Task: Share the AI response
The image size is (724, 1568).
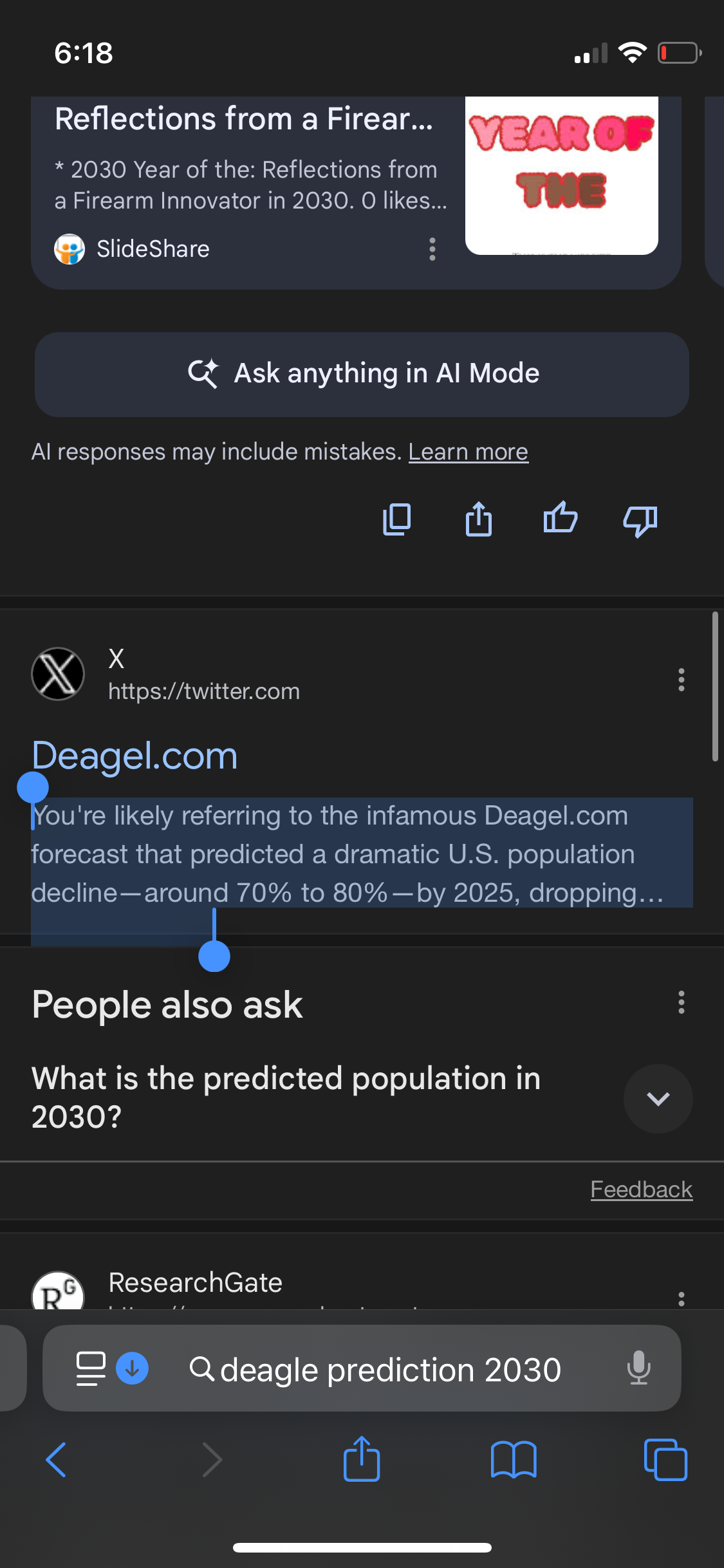Action: pyautogui.click(x=479, y=519)
